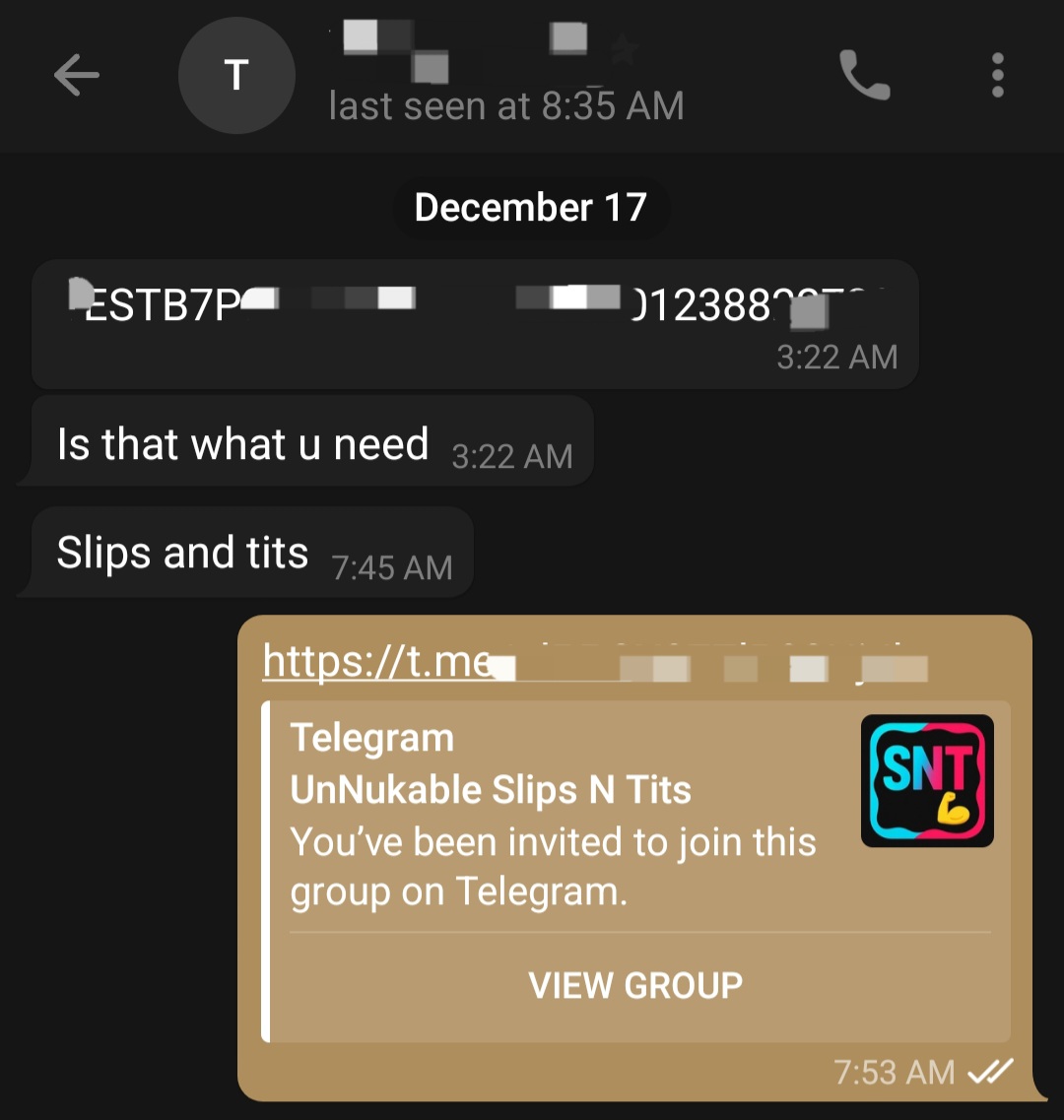Open the contact's profile avatar
The width and height of the screenshot is (1064, 1120).
pos(236,75)
